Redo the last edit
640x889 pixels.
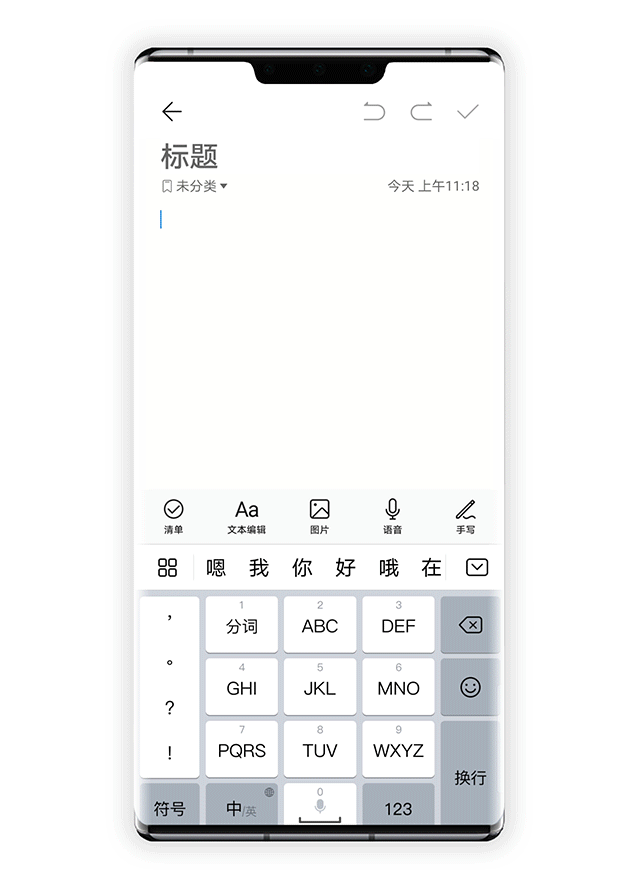[x=421, y=111]
